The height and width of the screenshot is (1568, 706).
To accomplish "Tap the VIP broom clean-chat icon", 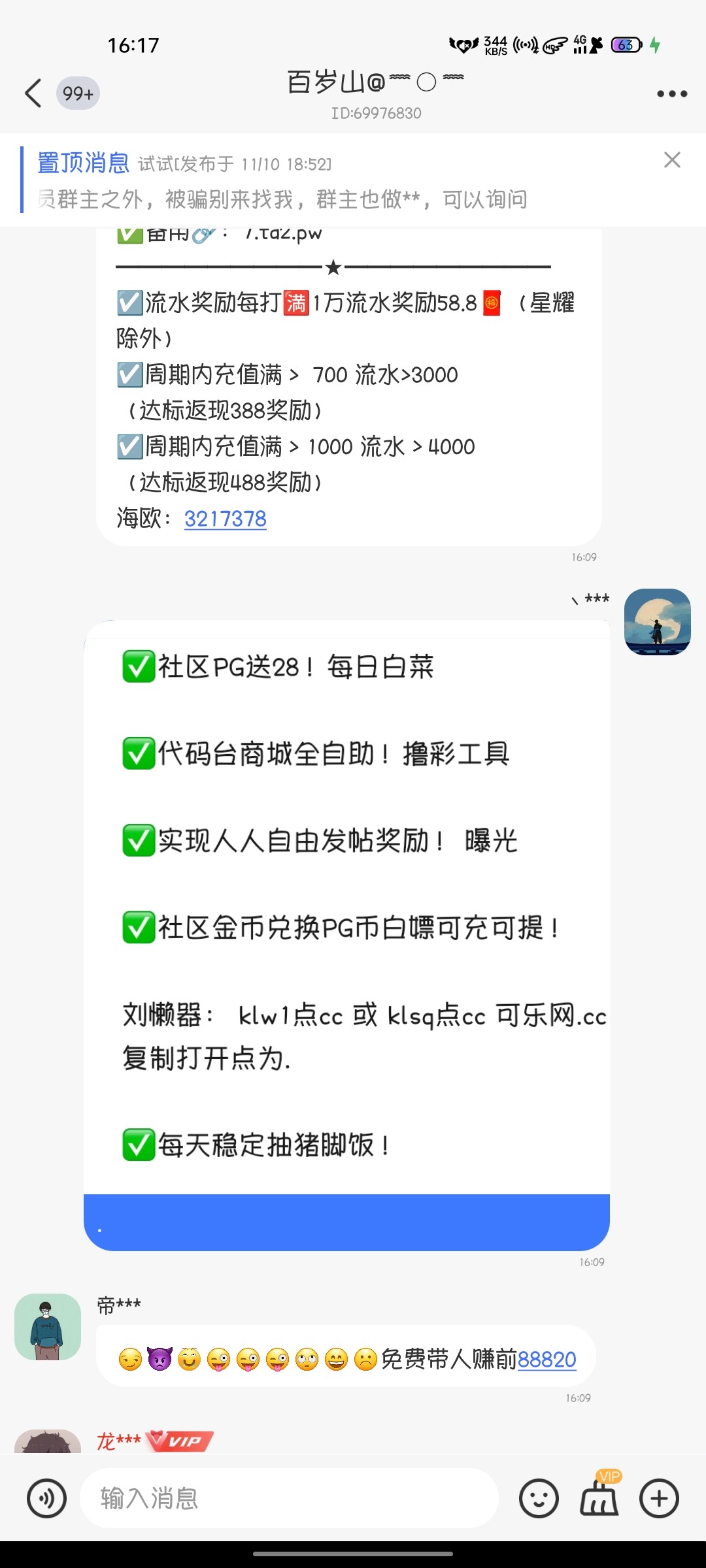I will tap(599, 1499).
